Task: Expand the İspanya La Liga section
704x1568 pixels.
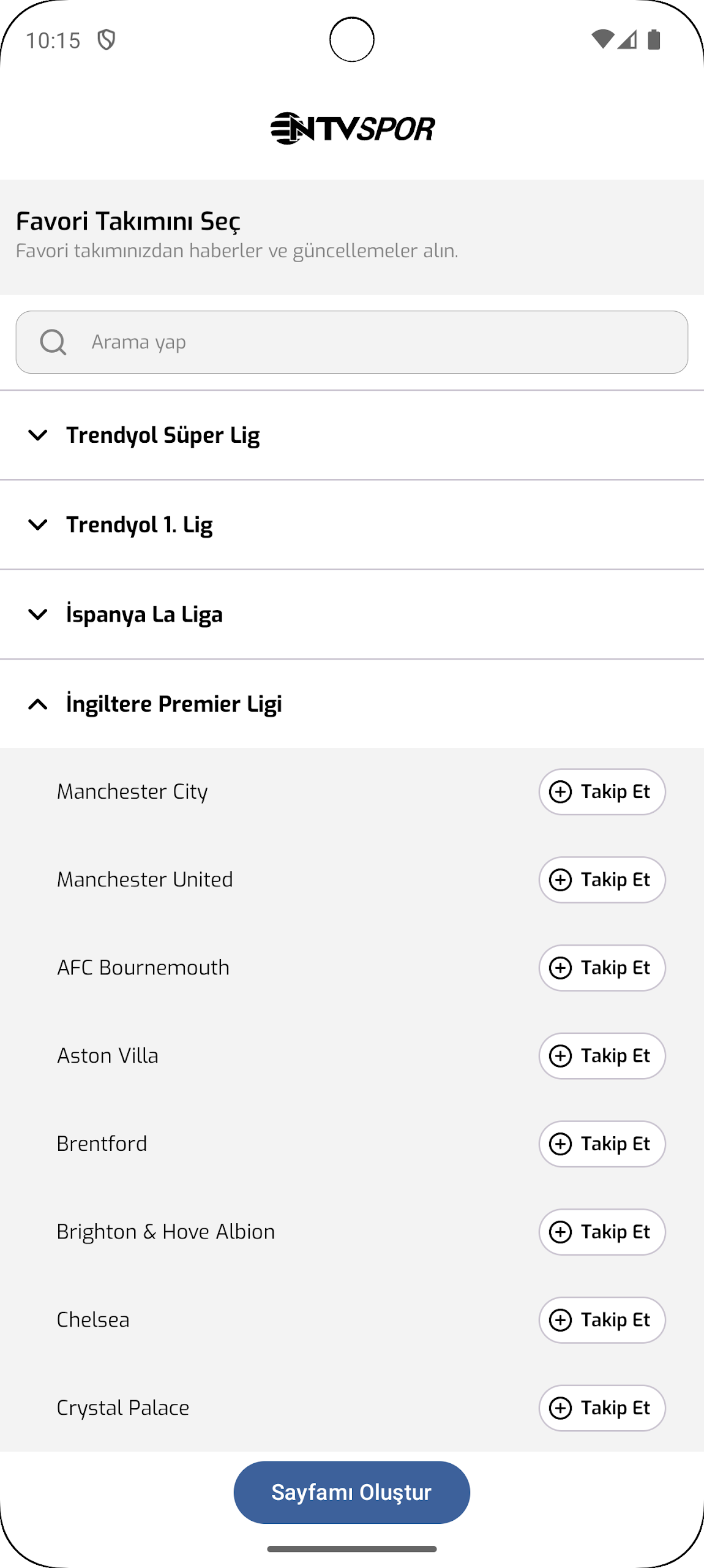Action: coord(352,614)
